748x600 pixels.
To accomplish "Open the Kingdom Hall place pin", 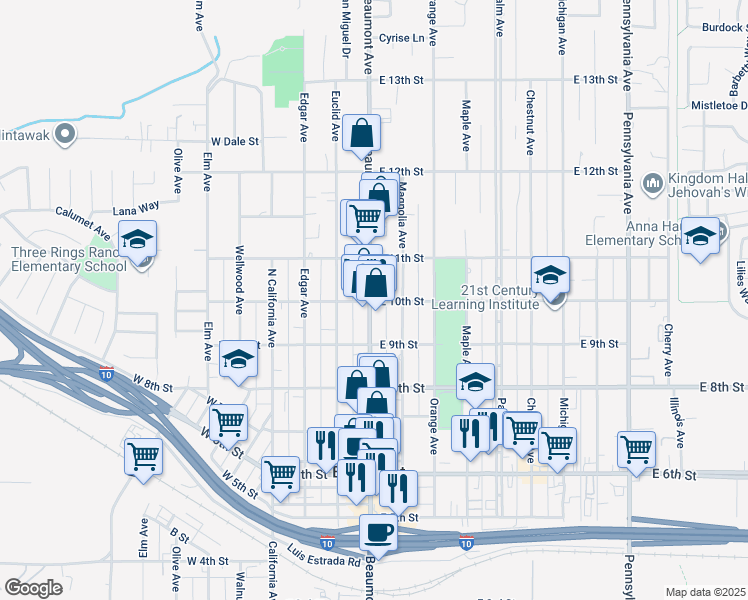I will click(x=652, y=184).
